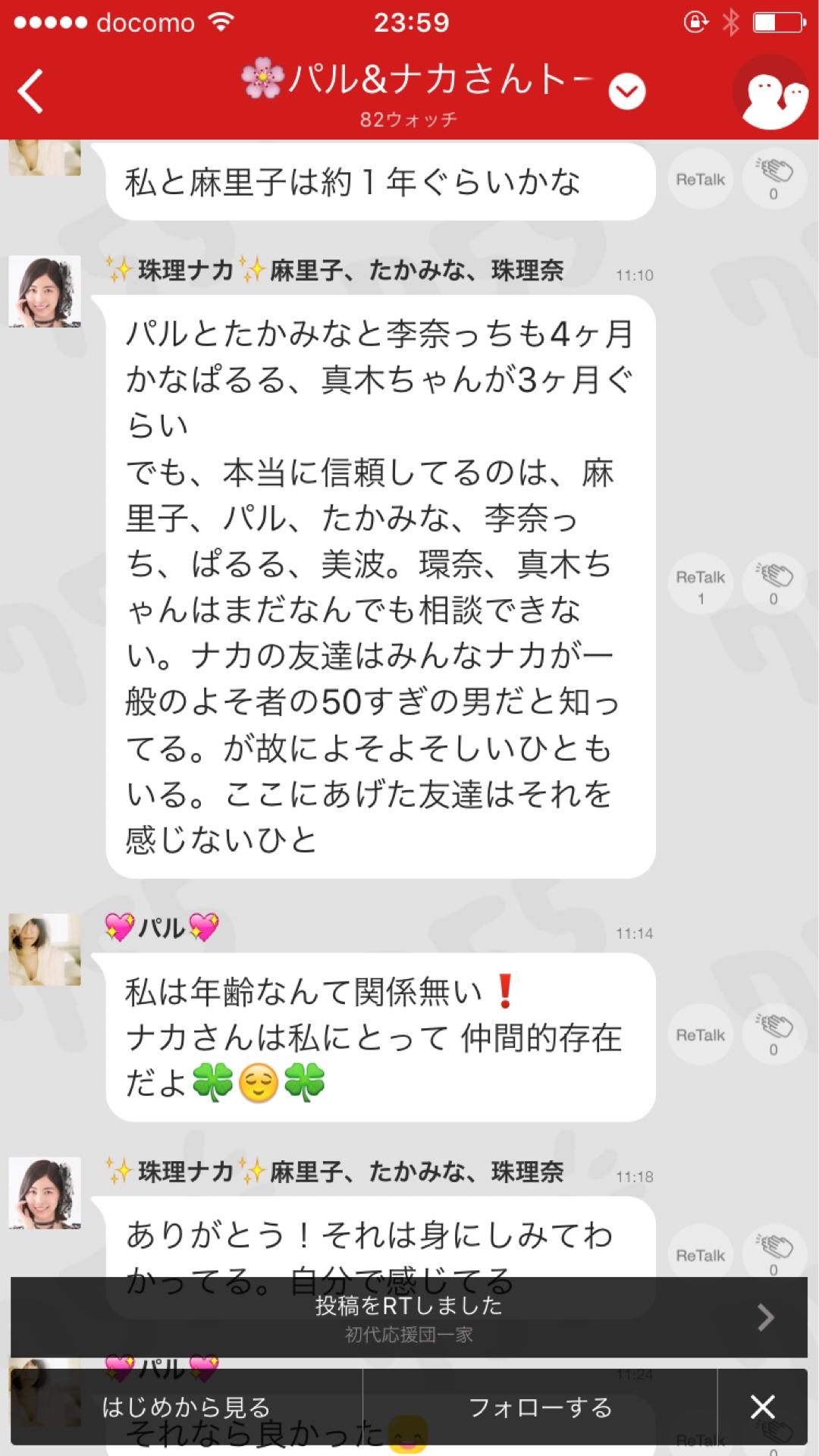Tap the clap icon on the topmost message
This screenshot has width=819, height=1456.
pyautogui.click(x=773, y=174)
